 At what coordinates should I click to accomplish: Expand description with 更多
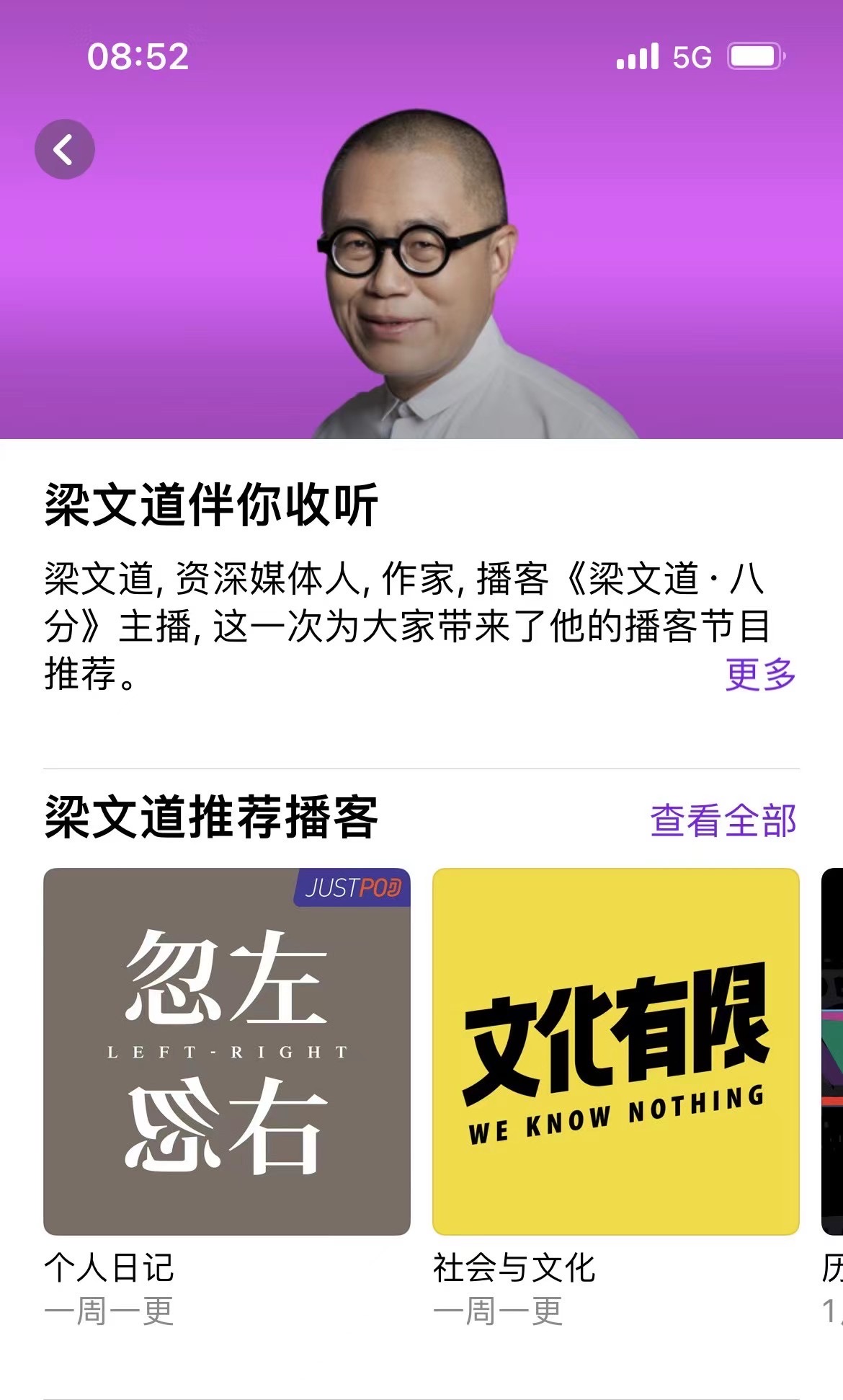point(760,674)
